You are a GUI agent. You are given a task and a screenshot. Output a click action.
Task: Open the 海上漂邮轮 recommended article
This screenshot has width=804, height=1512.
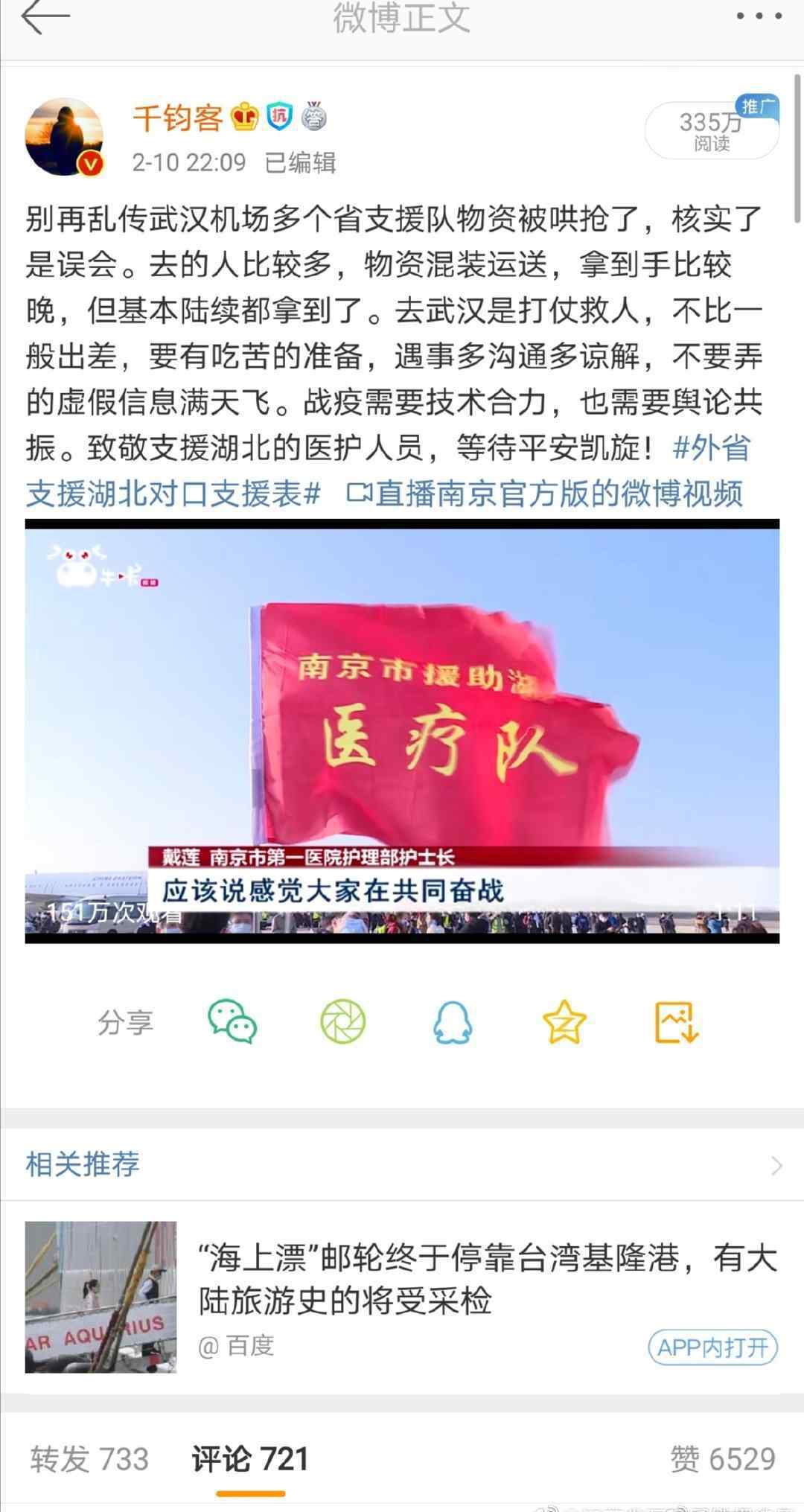(x=488, y=1280)
